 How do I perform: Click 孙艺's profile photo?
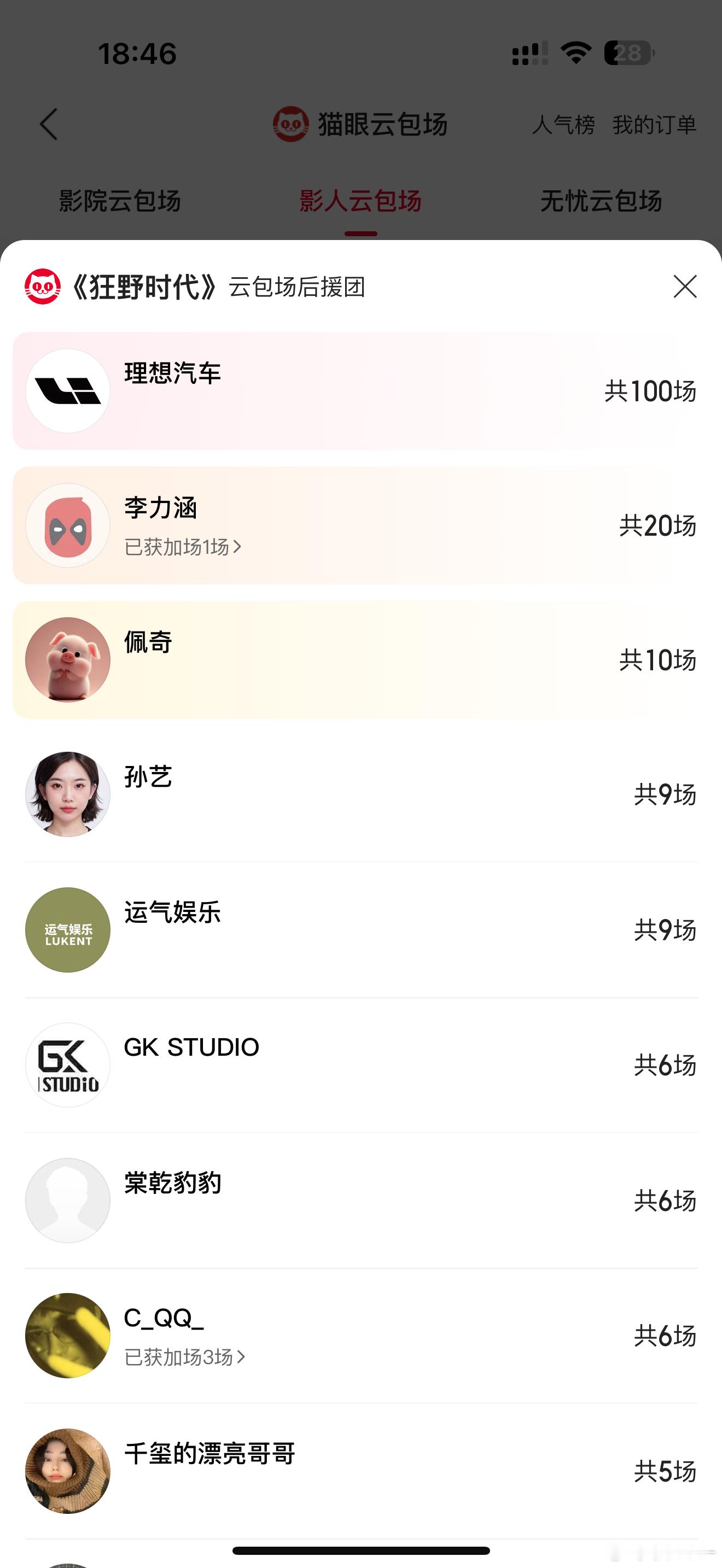(68, 794)
